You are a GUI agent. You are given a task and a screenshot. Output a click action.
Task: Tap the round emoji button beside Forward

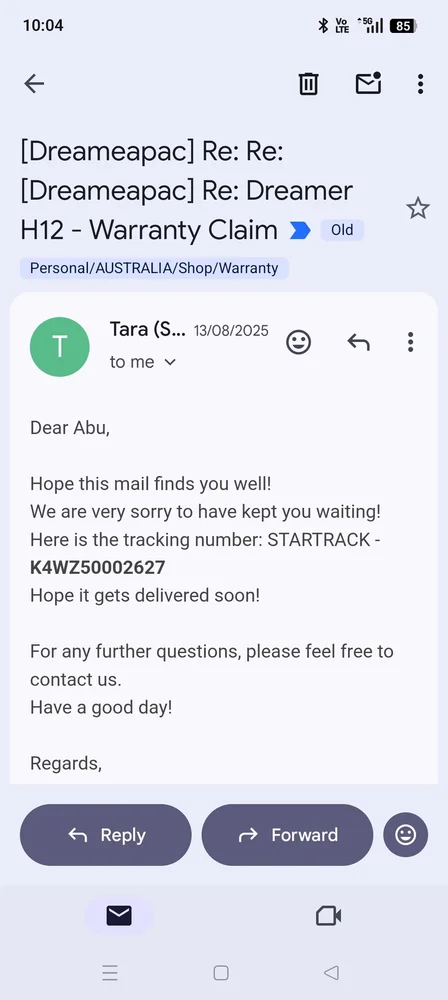(406, 835)
